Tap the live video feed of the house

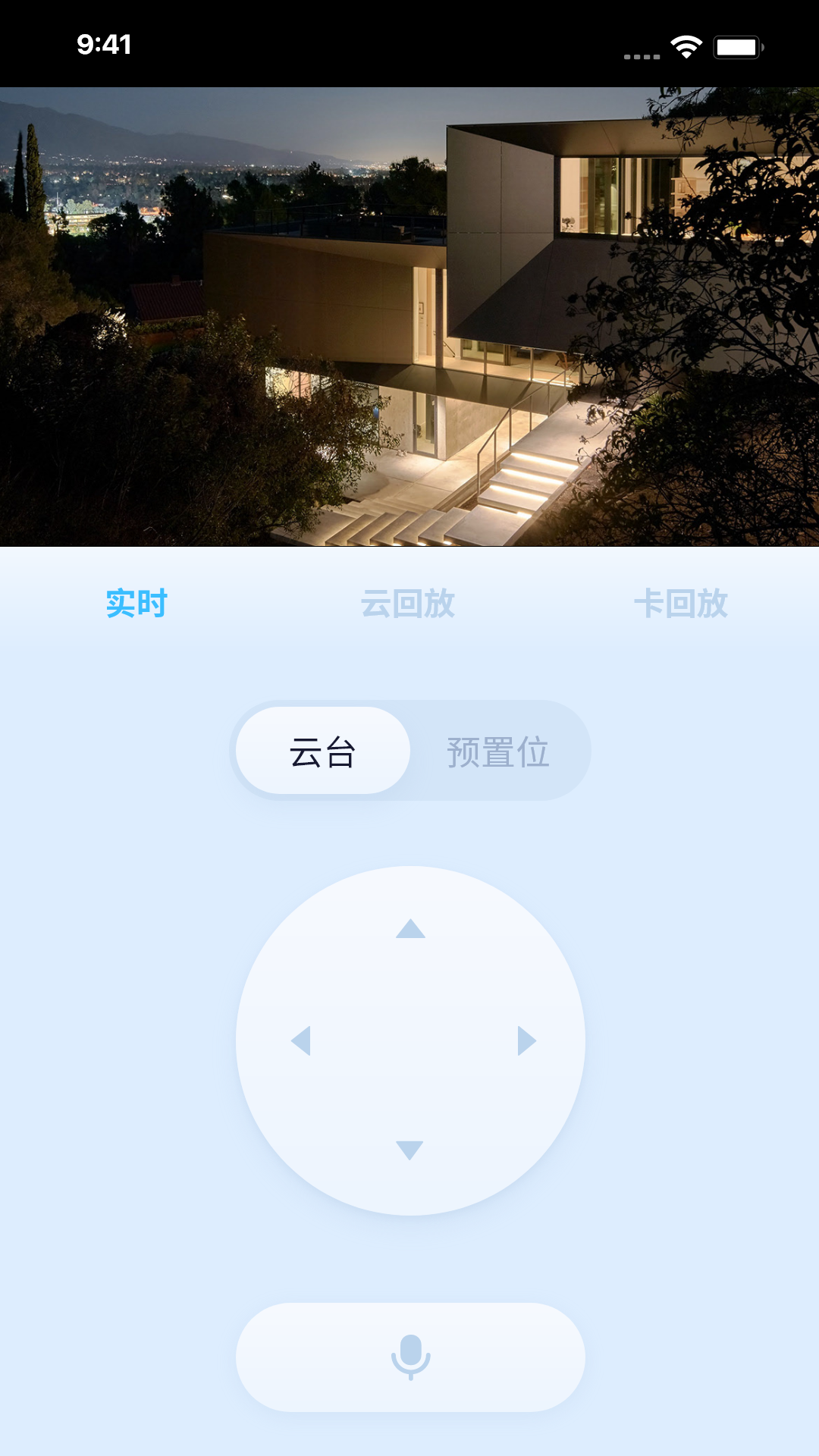click(x=409, y=311)
